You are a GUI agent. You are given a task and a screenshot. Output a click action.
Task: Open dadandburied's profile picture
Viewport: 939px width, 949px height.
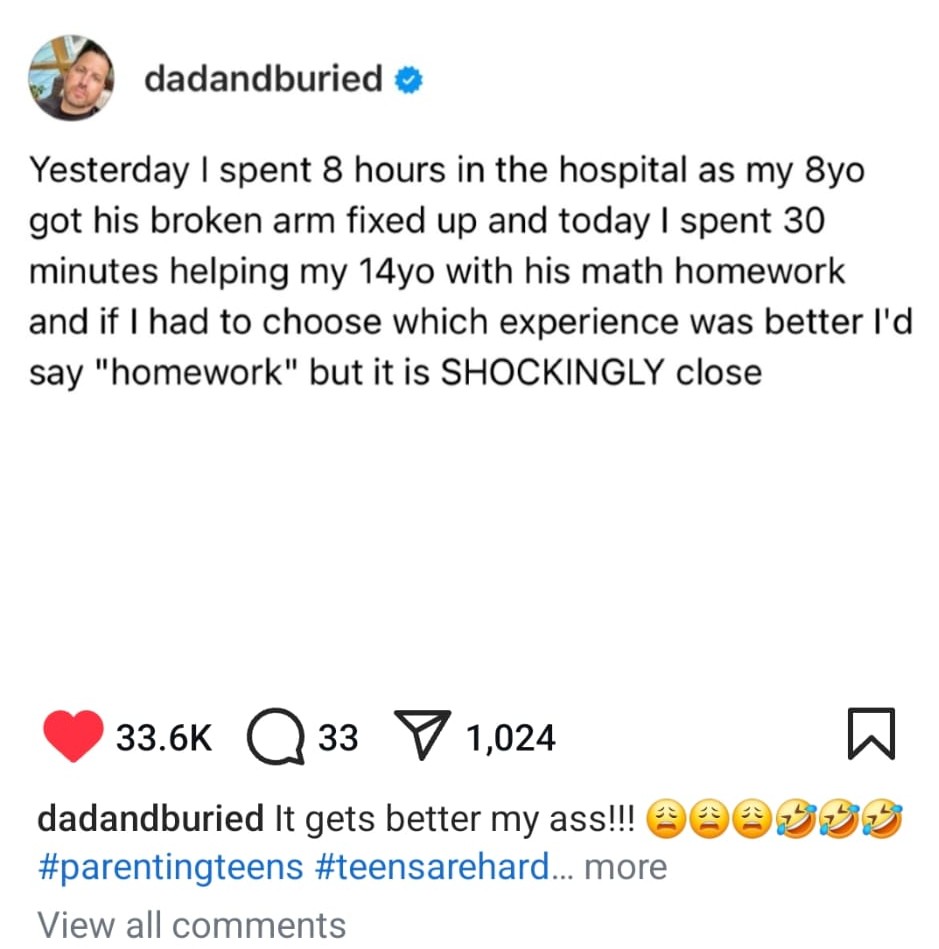coord(71,79)
